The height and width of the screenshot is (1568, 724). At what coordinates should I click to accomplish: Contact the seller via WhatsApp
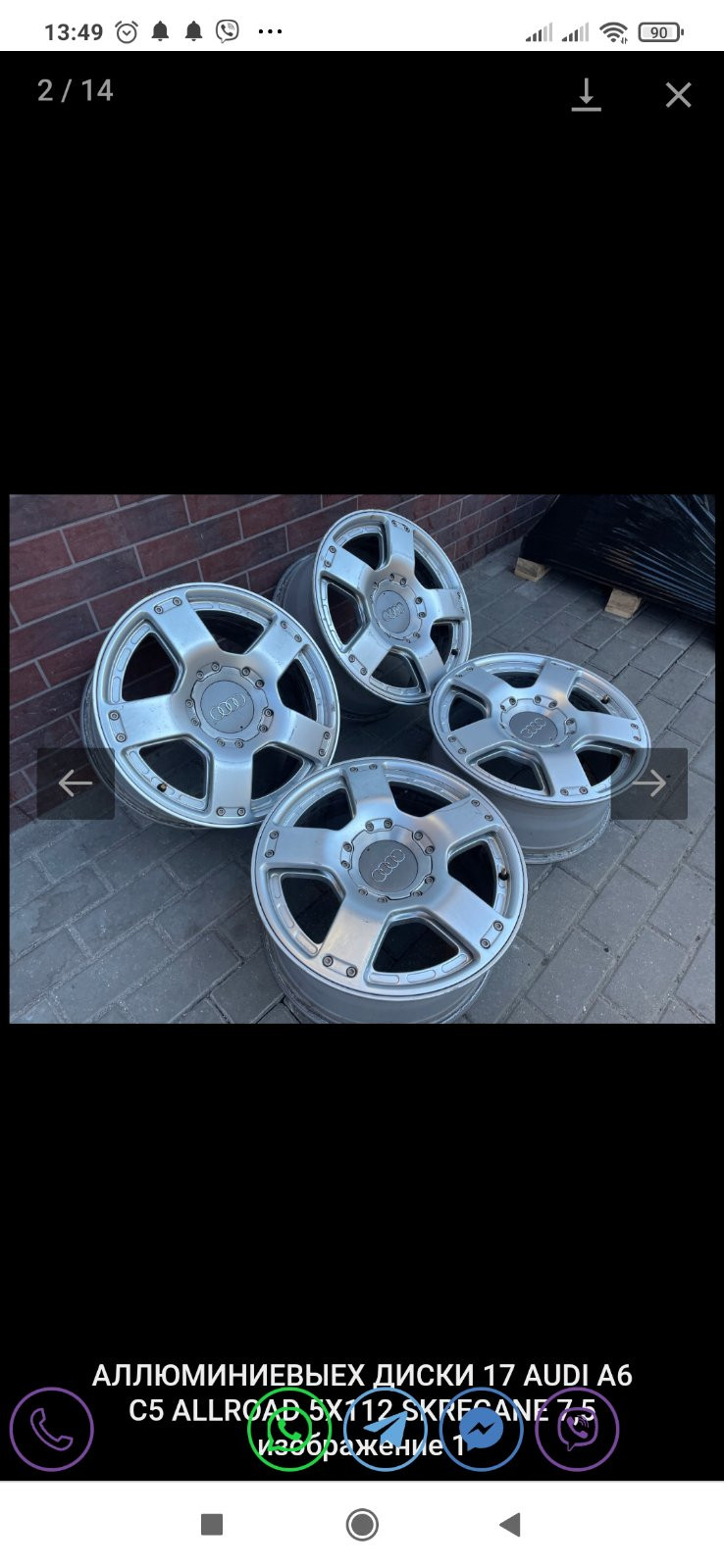coord(289,1429)
